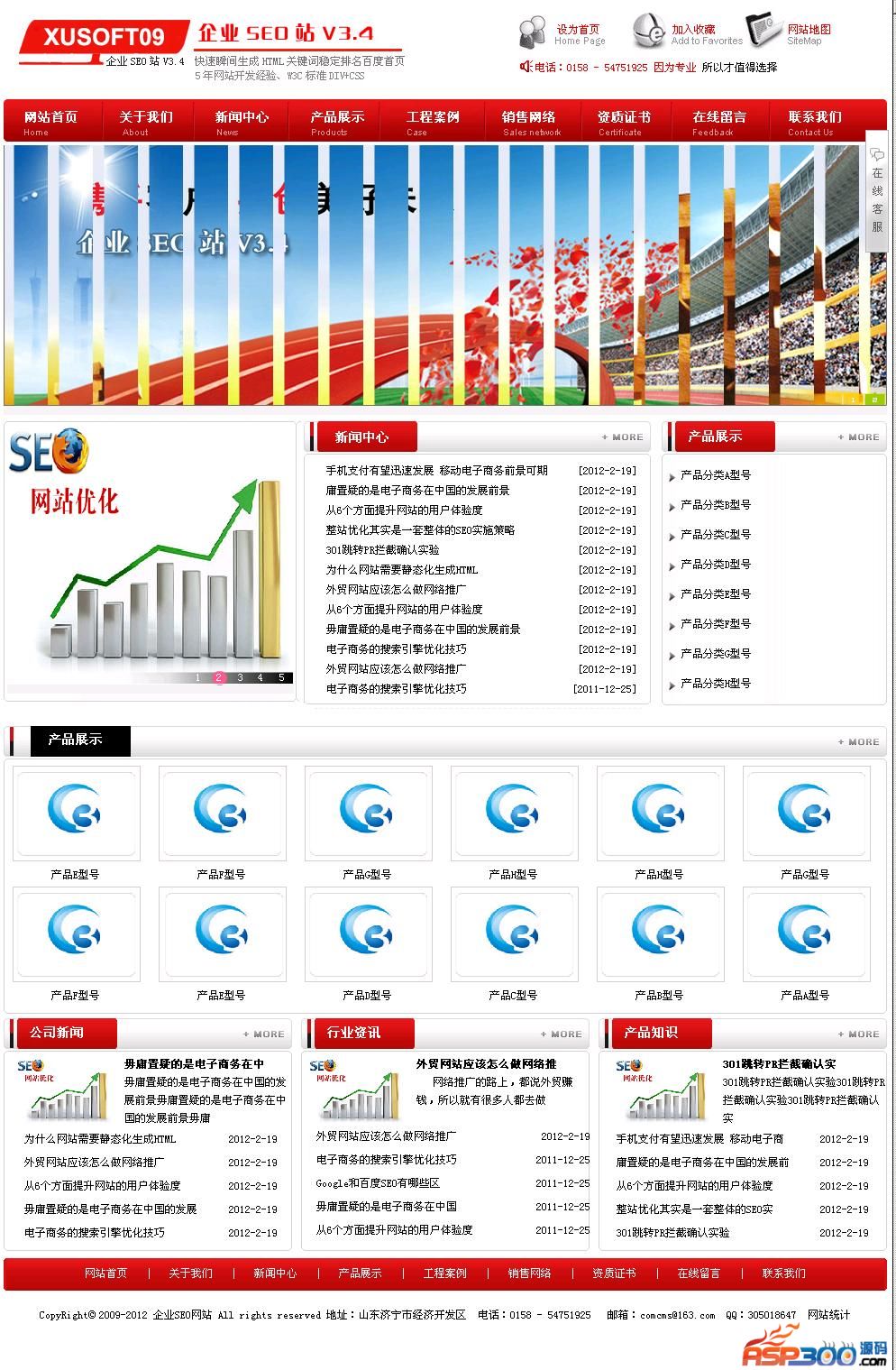Open 工程案例 in the top navigation bar
Viewport: 896px width, 1370px height.
(x=432, y=122)
